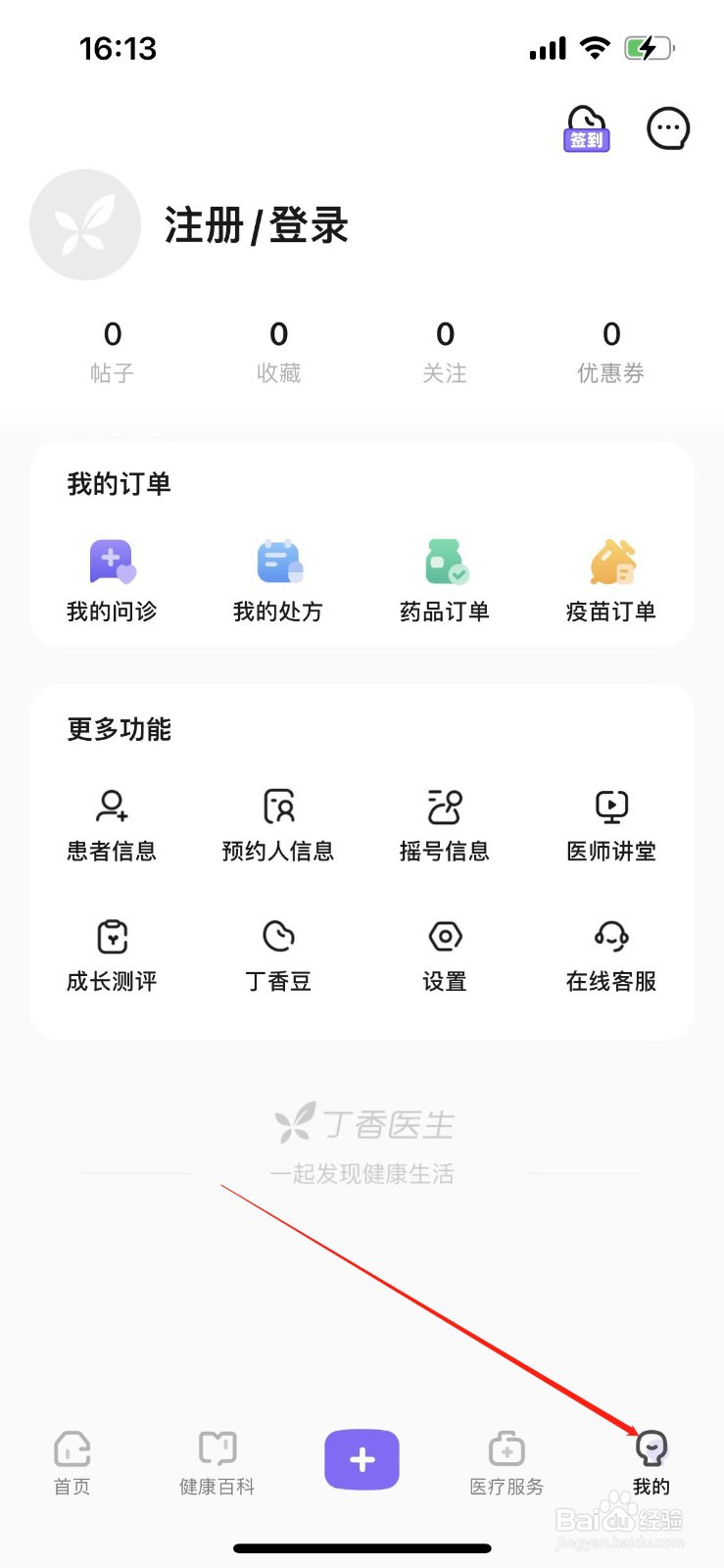Switch to the 首页 home tab

tap(72, 1463)
